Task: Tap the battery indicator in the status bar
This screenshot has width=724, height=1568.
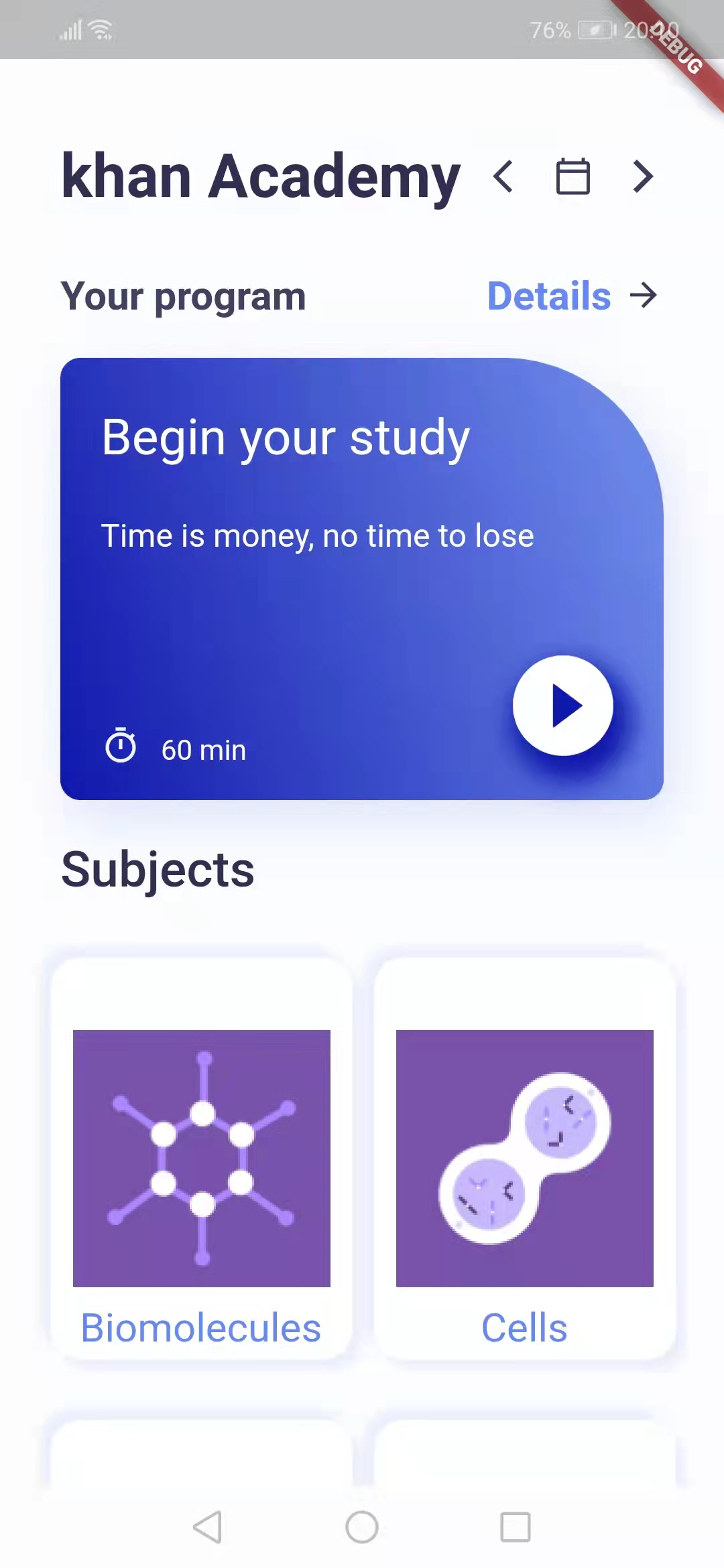Action: coord(595,30)
